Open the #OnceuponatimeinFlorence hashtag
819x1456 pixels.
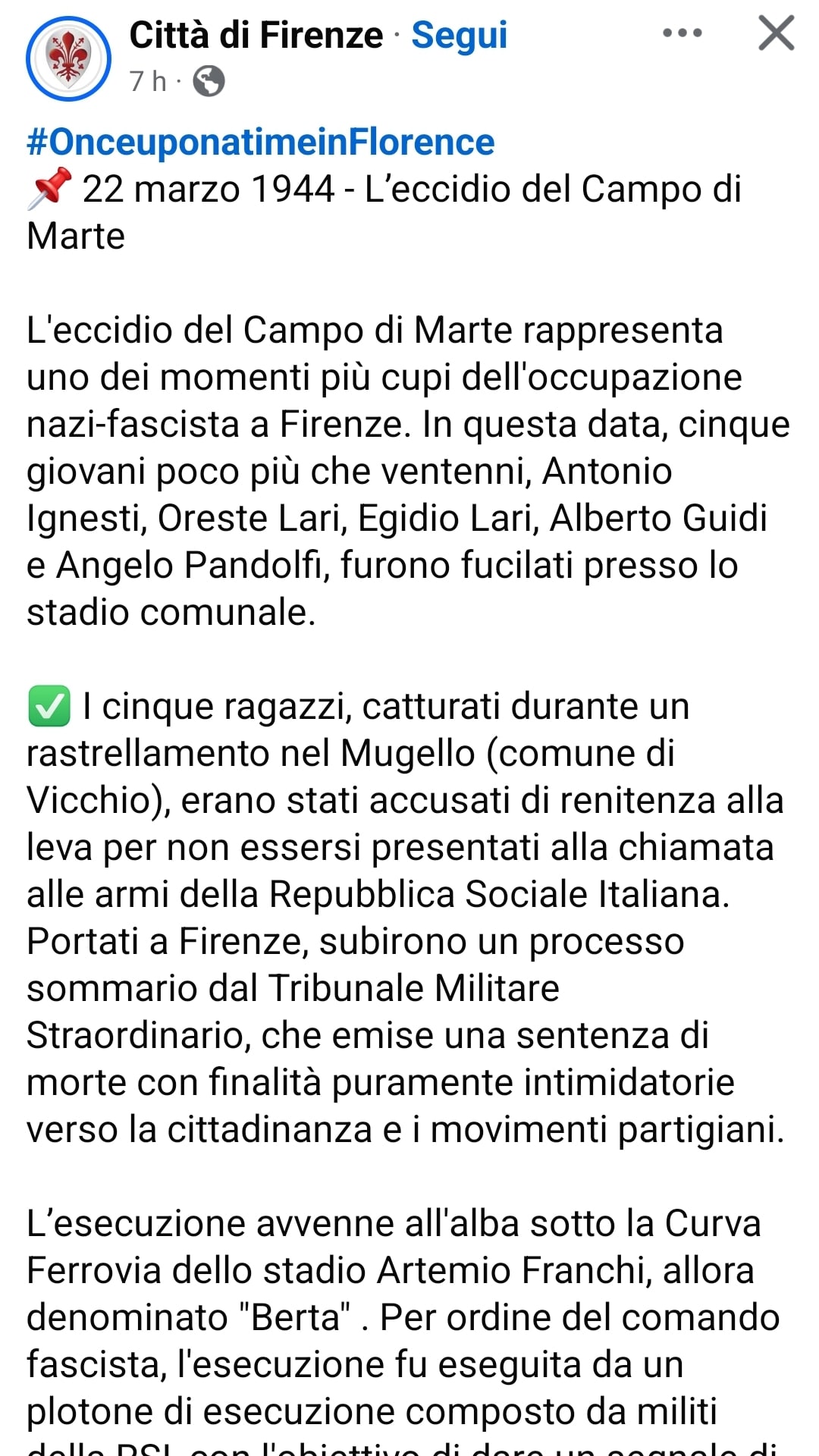[x=260, y=142]
